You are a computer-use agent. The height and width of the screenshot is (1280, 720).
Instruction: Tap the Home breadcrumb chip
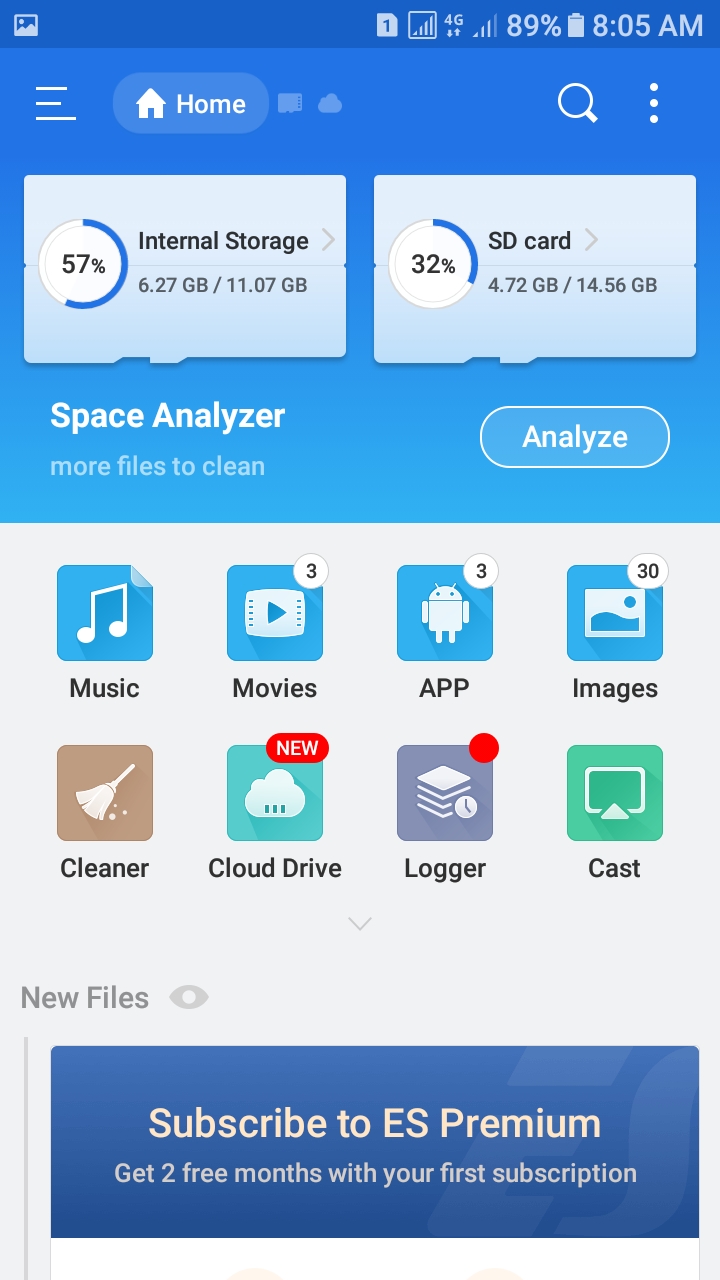[191, 103]
